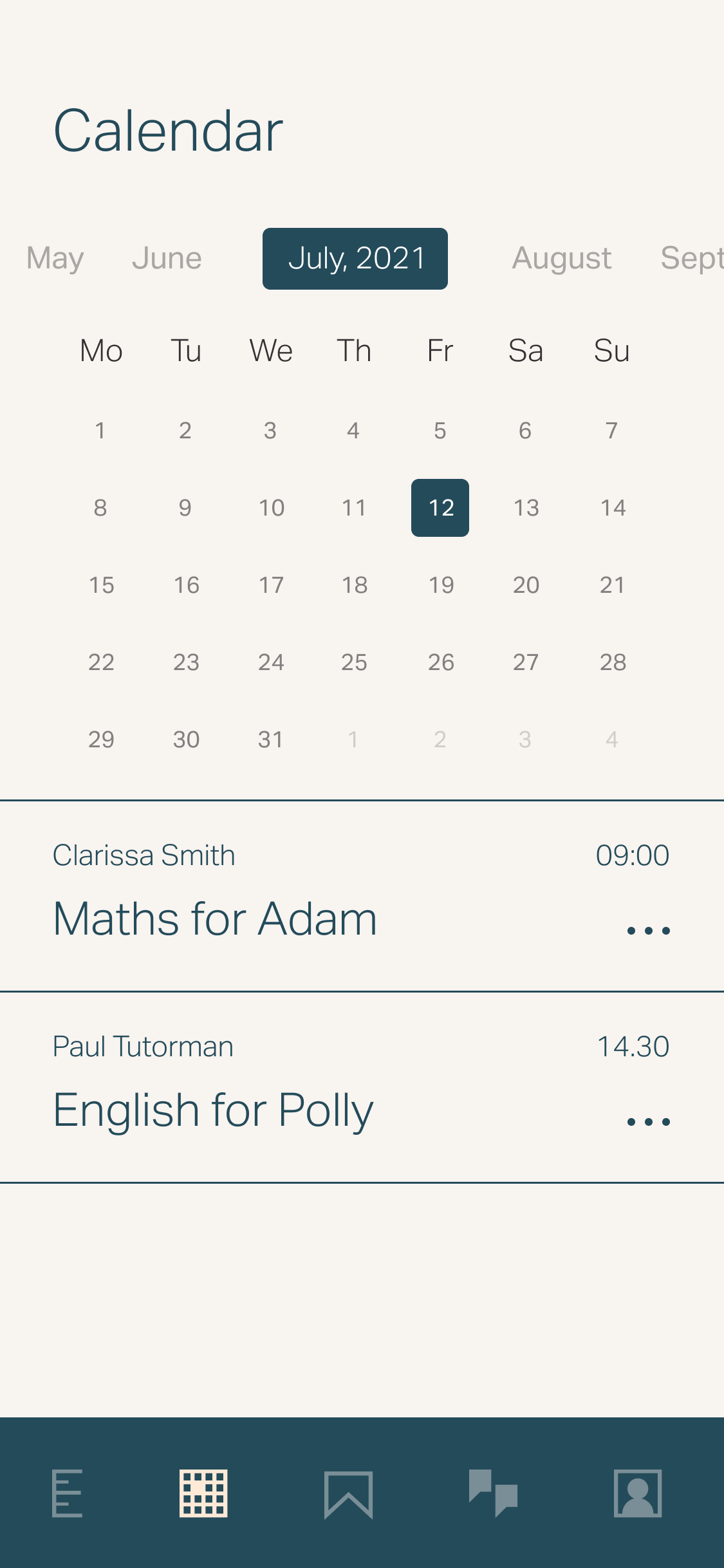Pick July 19 in the calendar
The height and width of the screenshot is (1568, 724).
(441, 585)
